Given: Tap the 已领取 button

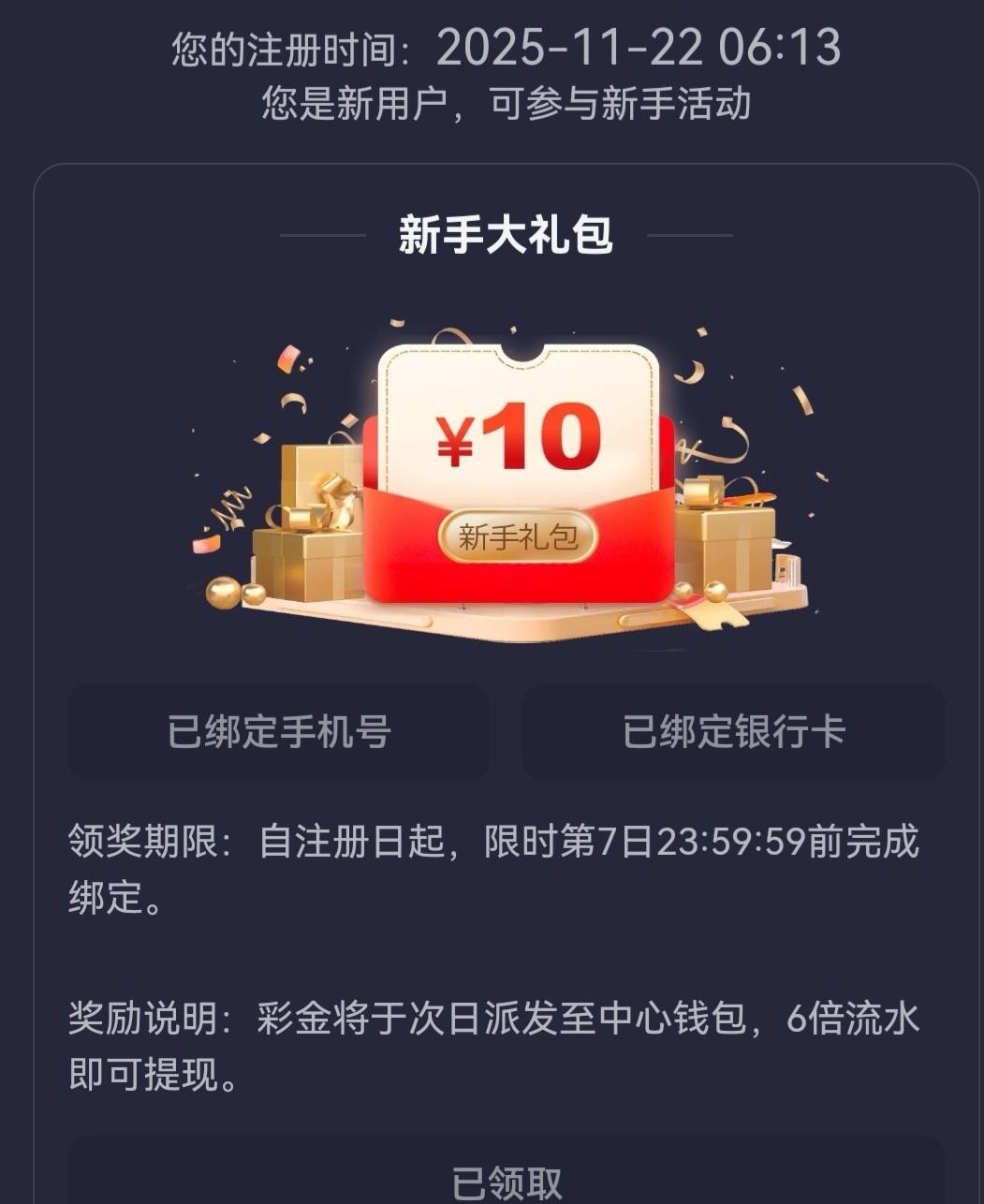Looking at the screenshot, I should click(x=507, y=1179).
